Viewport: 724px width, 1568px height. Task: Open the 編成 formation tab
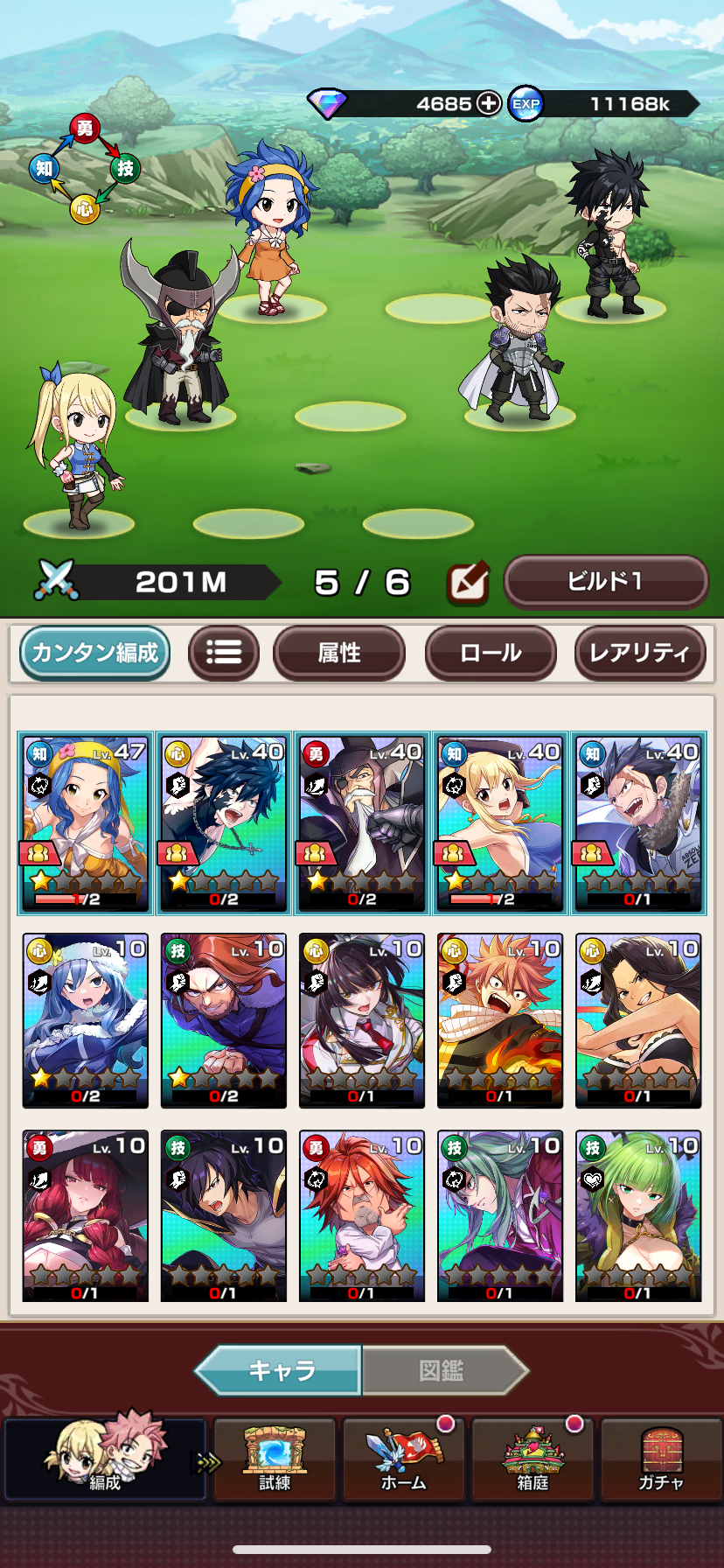105,1459
